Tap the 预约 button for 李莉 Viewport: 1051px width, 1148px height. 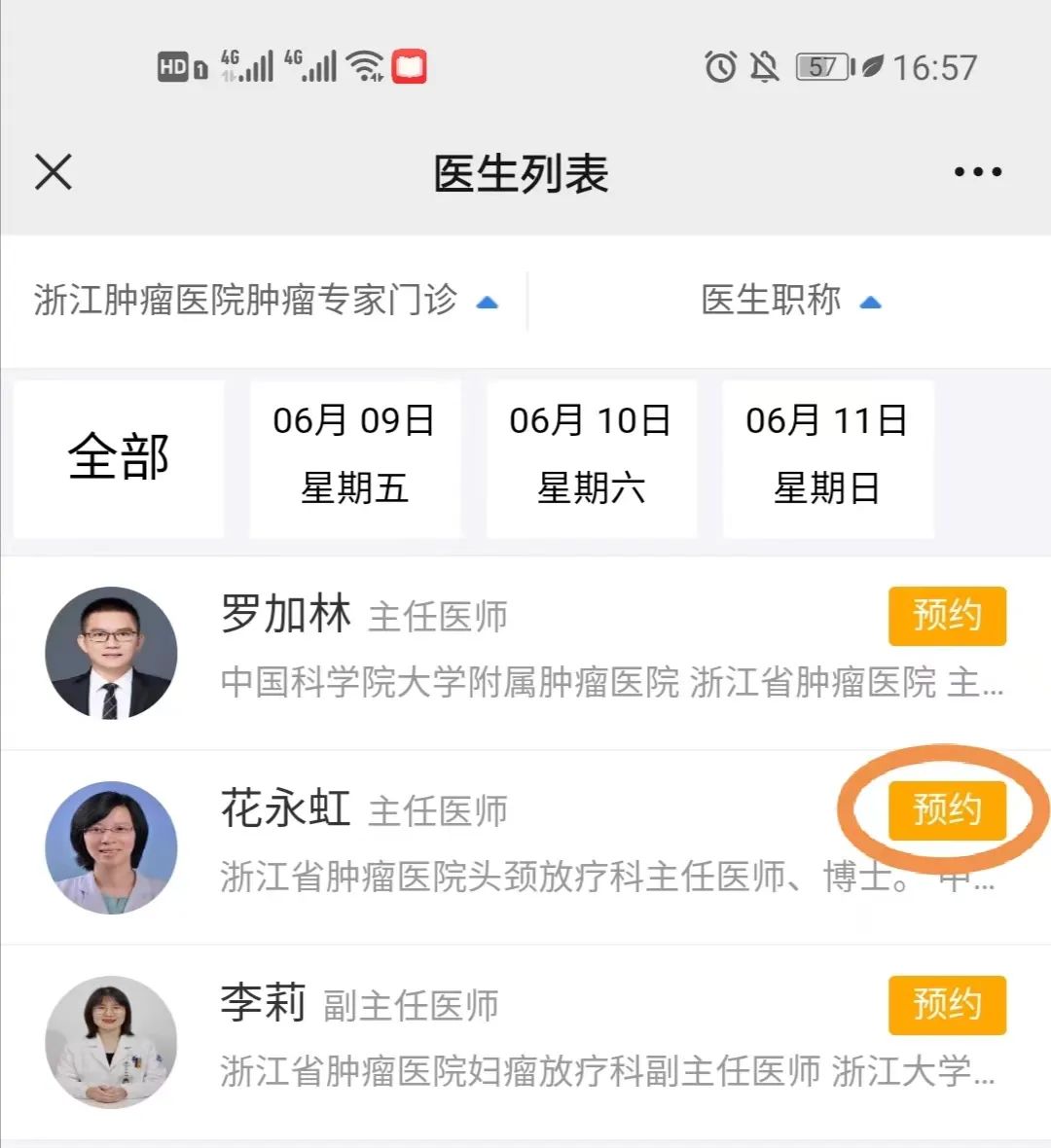pos(946,1005)
